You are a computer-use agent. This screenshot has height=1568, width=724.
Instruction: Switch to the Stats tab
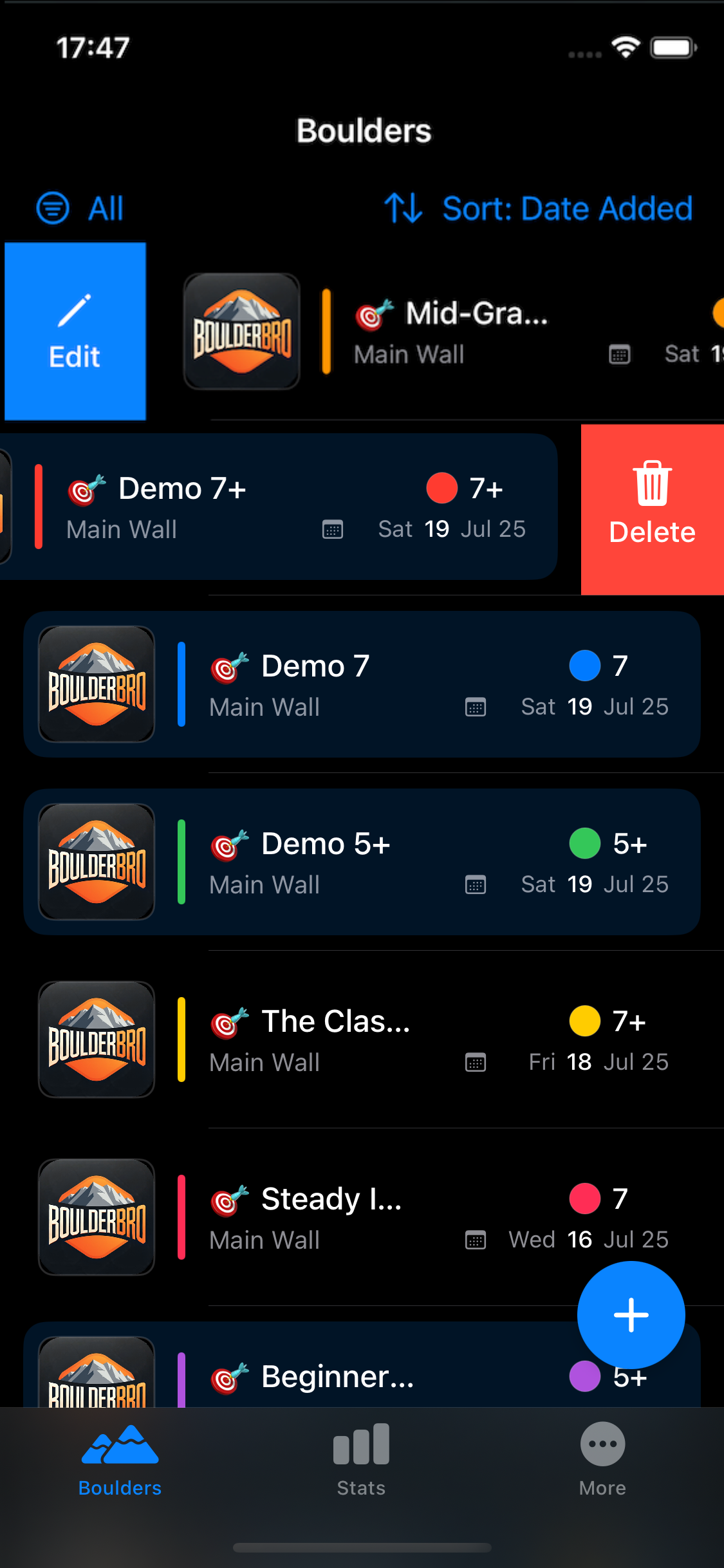[361, 1460]
